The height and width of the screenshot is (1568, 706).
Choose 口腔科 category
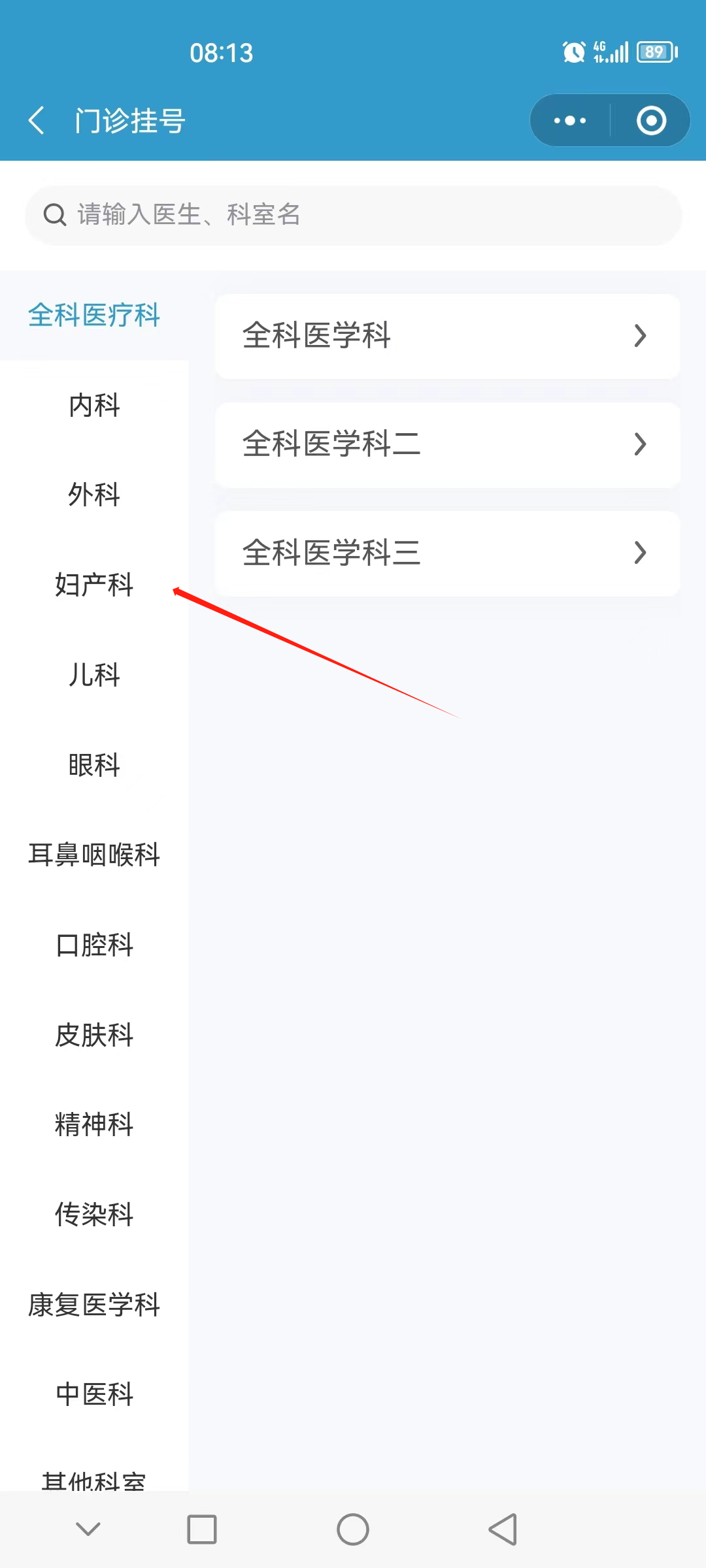click(x=94, y=945)
